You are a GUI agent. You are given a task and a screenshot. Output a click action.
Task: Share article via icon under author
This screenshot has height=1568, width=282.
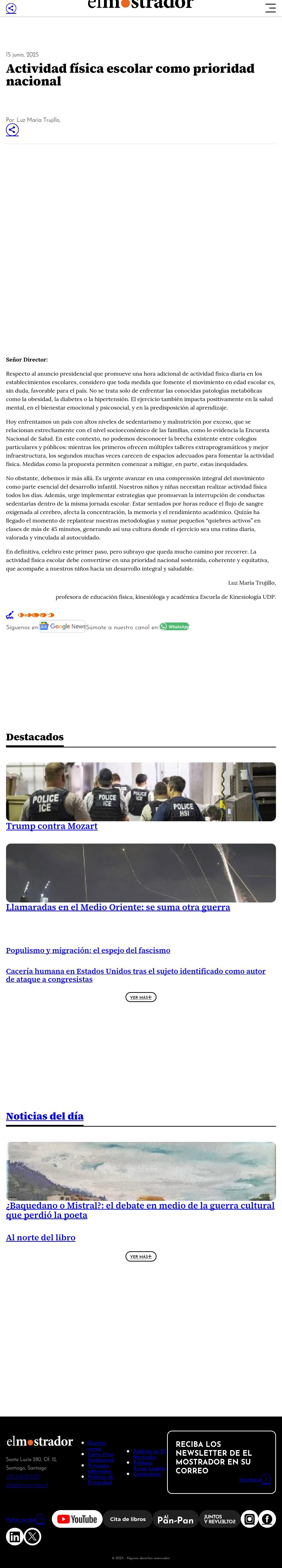[12, 130]
